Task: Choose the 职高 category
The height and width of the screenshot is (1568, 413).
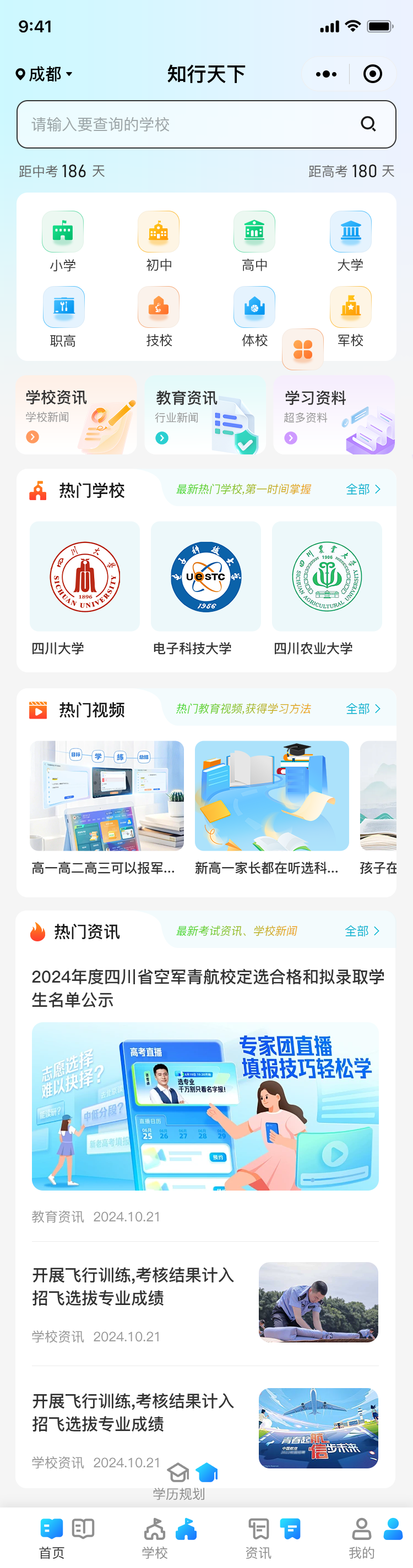Action: (63, 316)
